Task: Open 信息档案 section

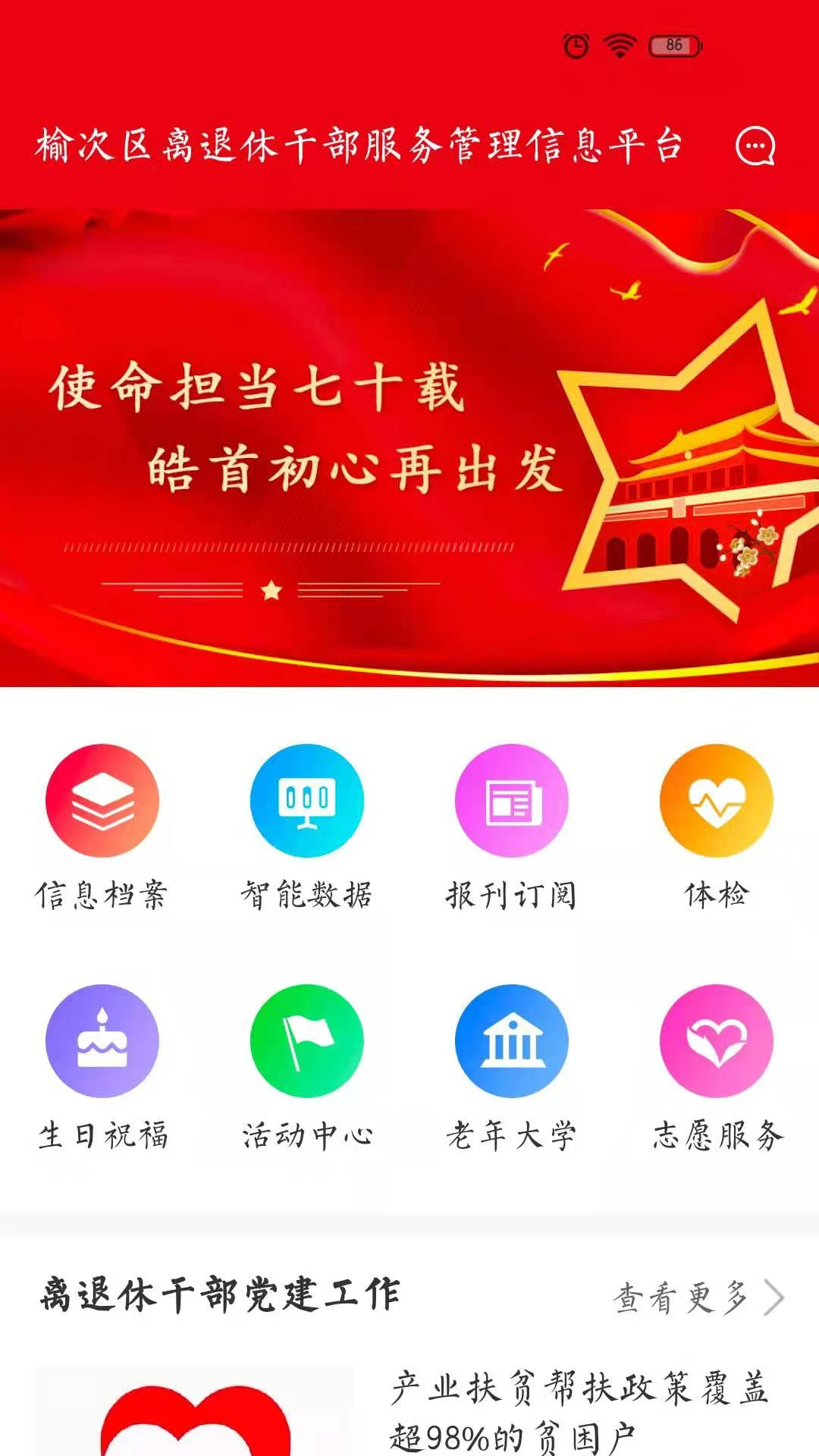Action: [x=102, y=827]
